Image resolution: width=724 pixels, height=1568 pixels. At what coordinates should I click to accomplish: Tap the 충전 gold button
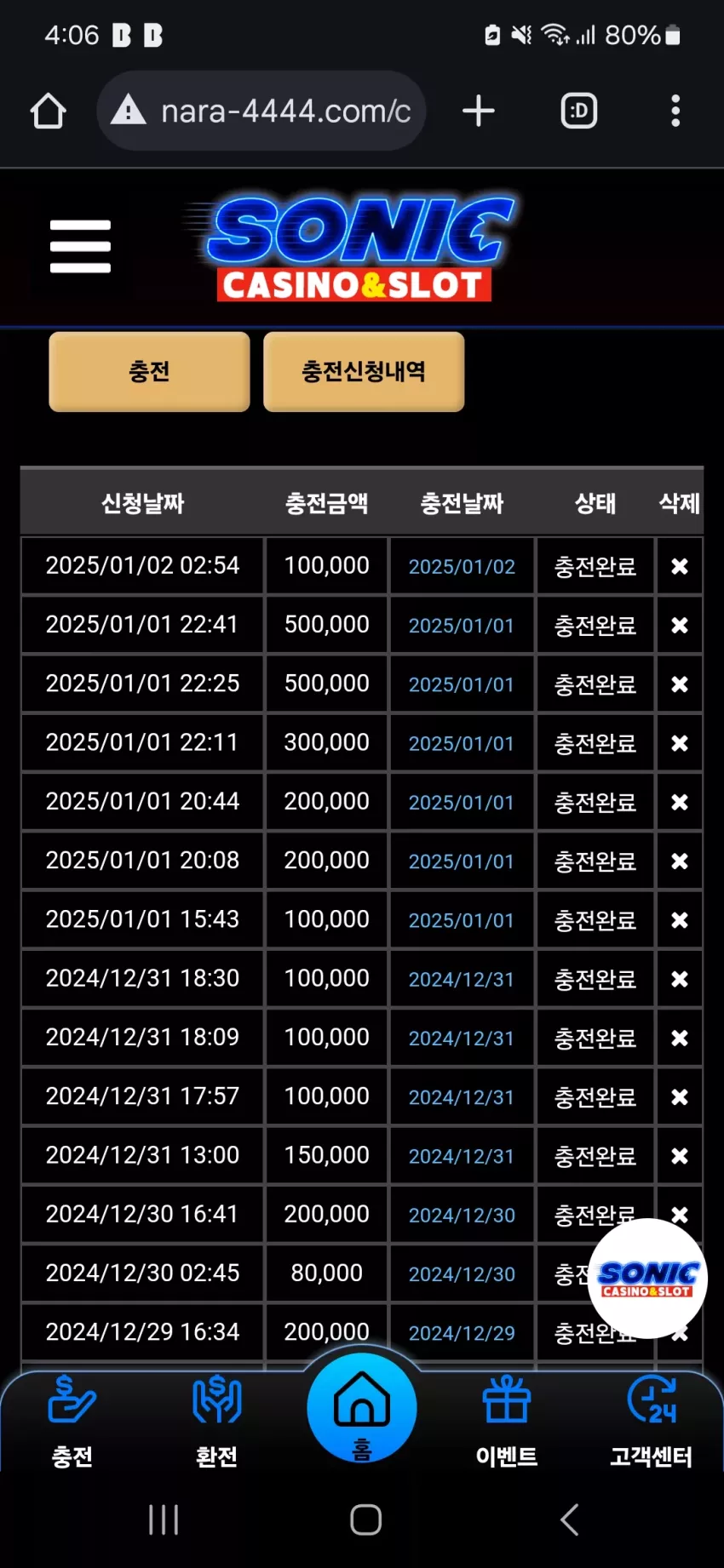149,372
